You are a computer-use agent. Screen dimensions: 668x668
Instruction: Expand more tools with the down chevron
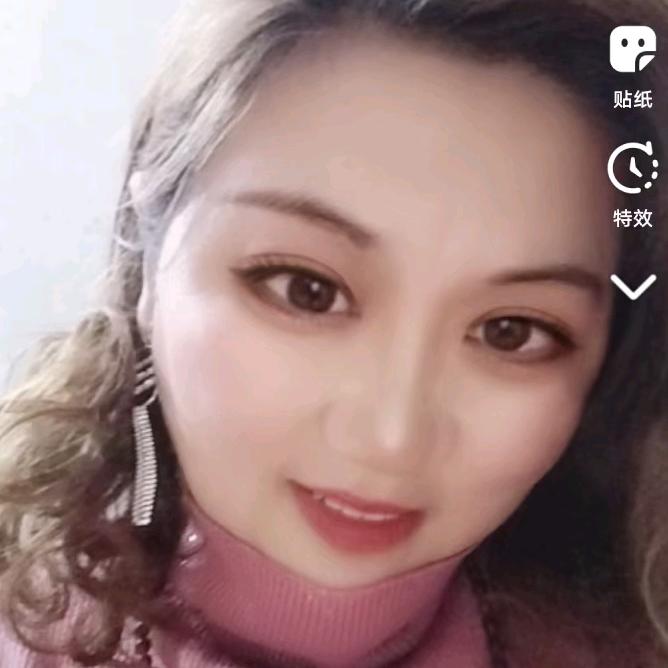pos(632,288)
